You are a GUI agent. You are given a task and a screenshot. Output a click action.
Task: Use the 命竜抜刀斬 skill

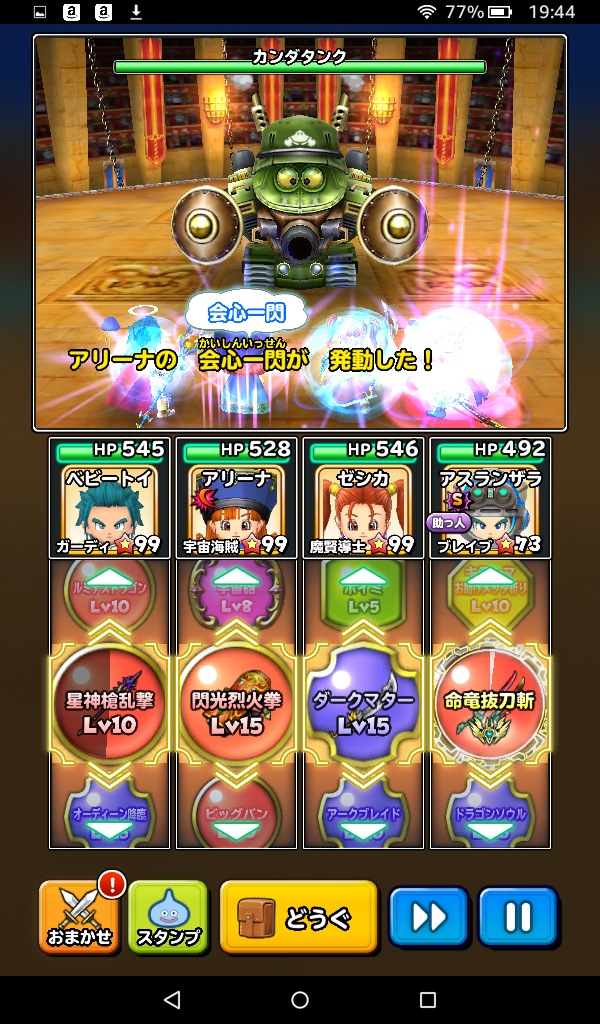(x=490, y=706)
